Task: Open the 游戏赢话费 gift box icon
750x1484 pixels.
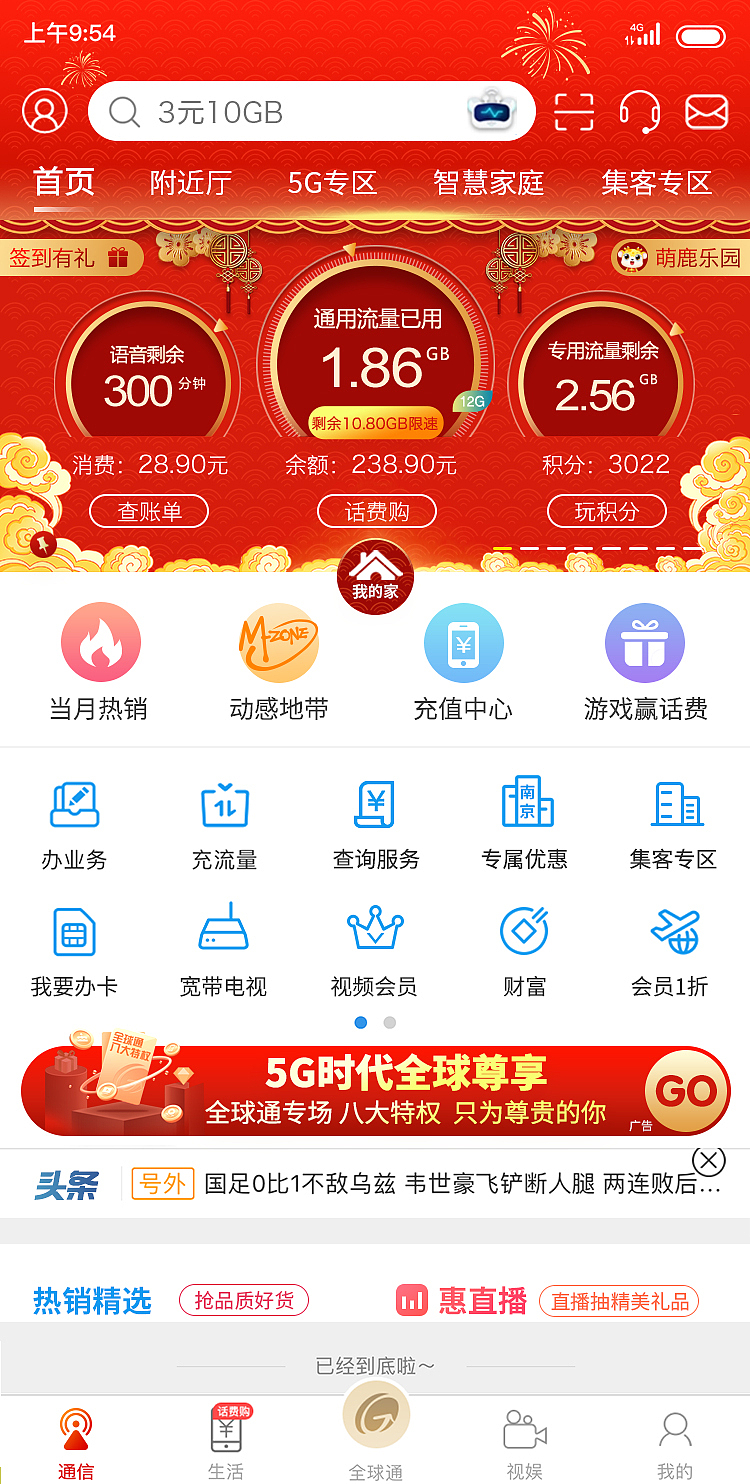Action: pos(645,642)
